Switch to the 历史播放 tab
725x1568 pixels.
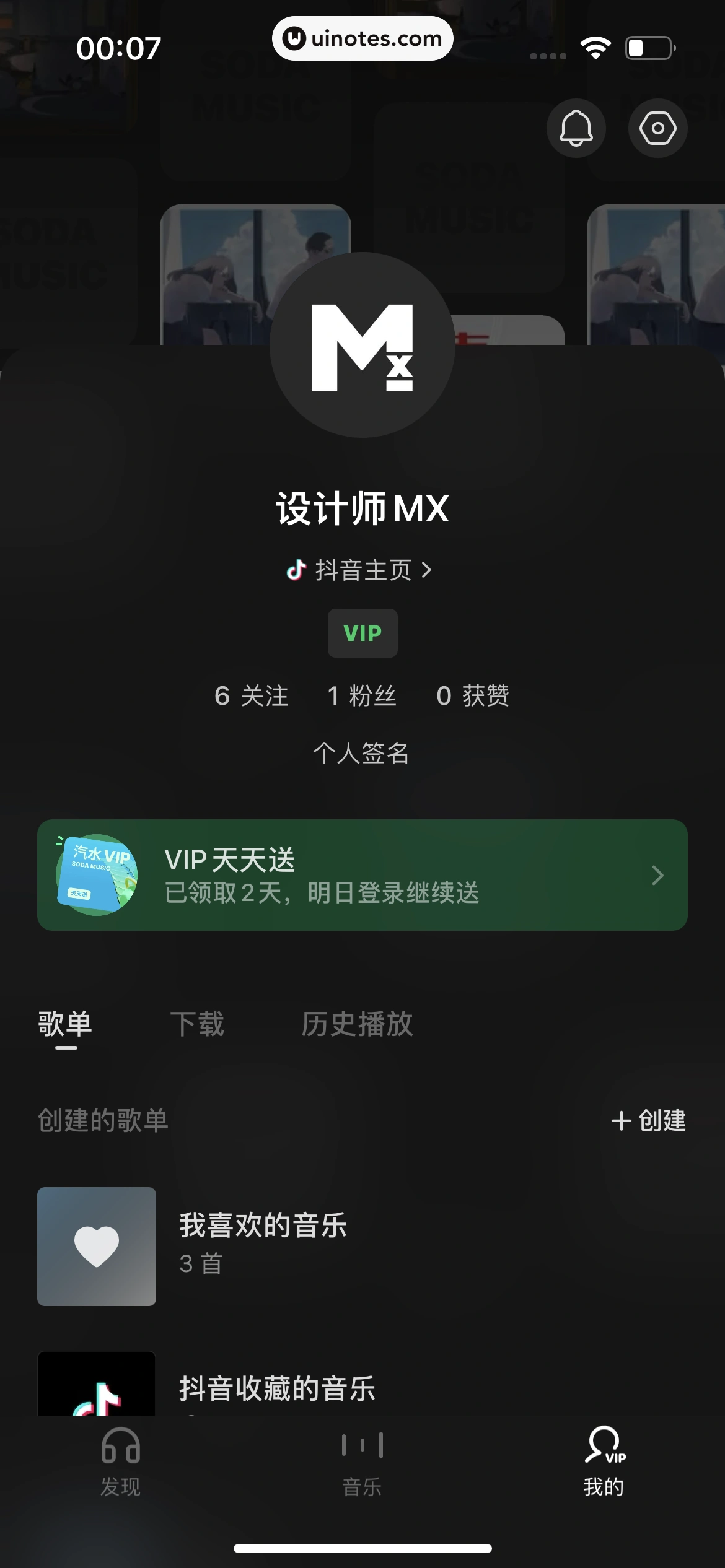tap(358, 1024)
